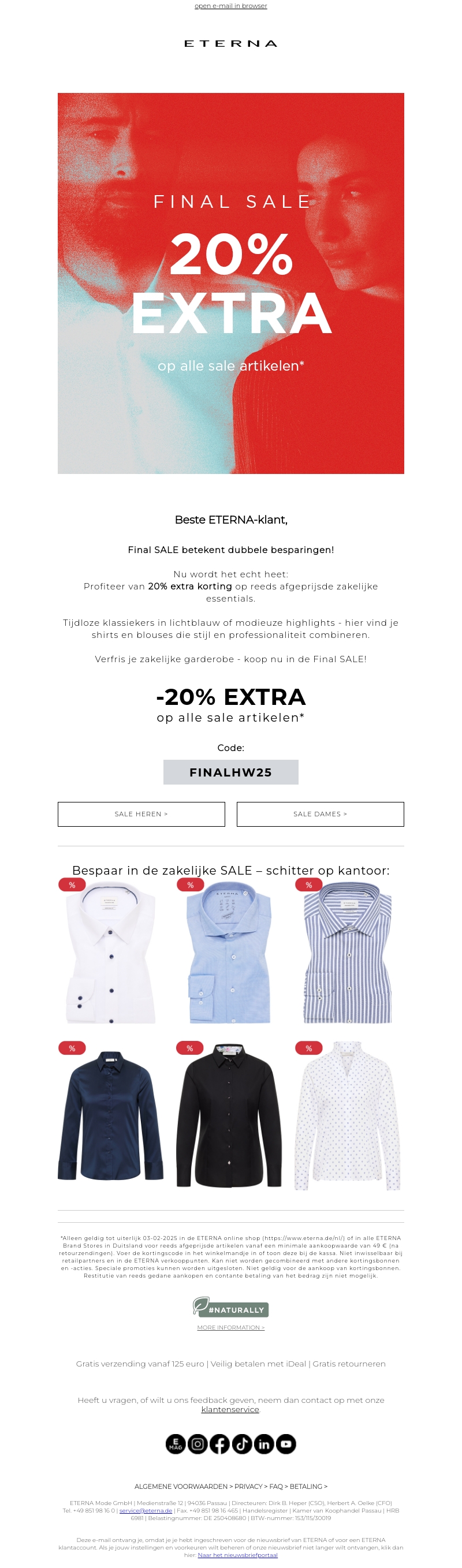View the light blue men's shirt

pos(229,953)
